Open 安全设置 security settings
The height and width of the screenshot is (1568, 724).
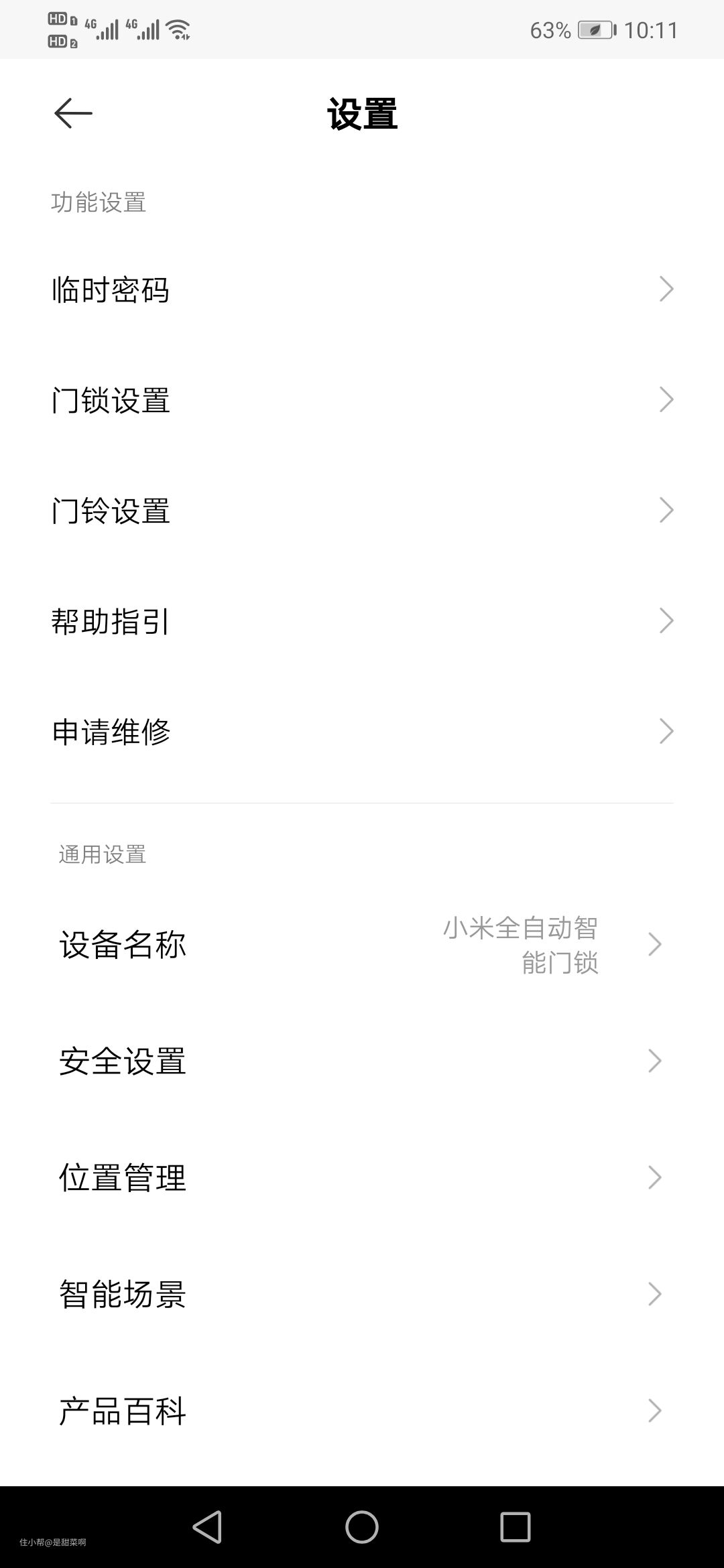362,1061
